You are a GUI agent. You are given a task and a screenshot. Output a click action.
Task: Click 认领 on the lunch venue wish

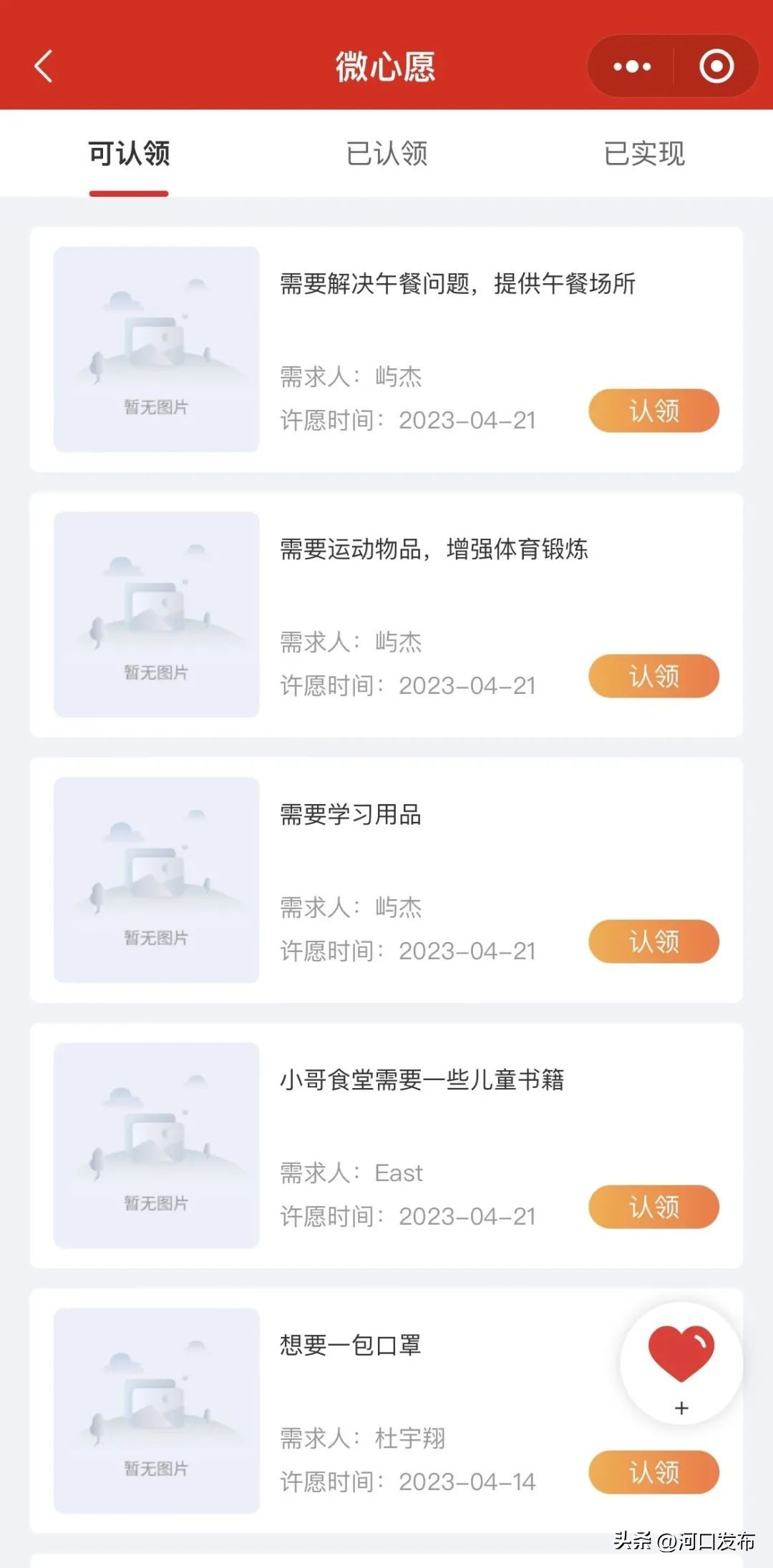click(653, 410)
